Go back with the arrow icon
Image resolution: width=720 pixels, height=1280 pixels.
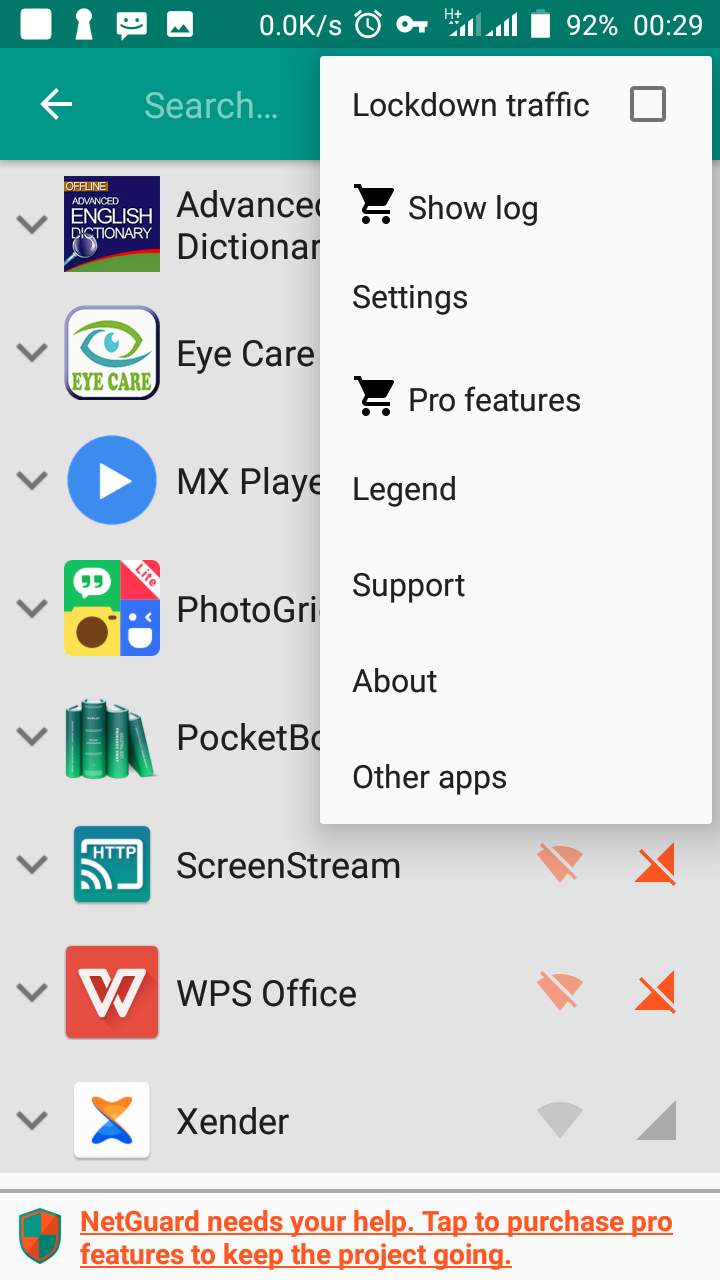pos(56,104)
